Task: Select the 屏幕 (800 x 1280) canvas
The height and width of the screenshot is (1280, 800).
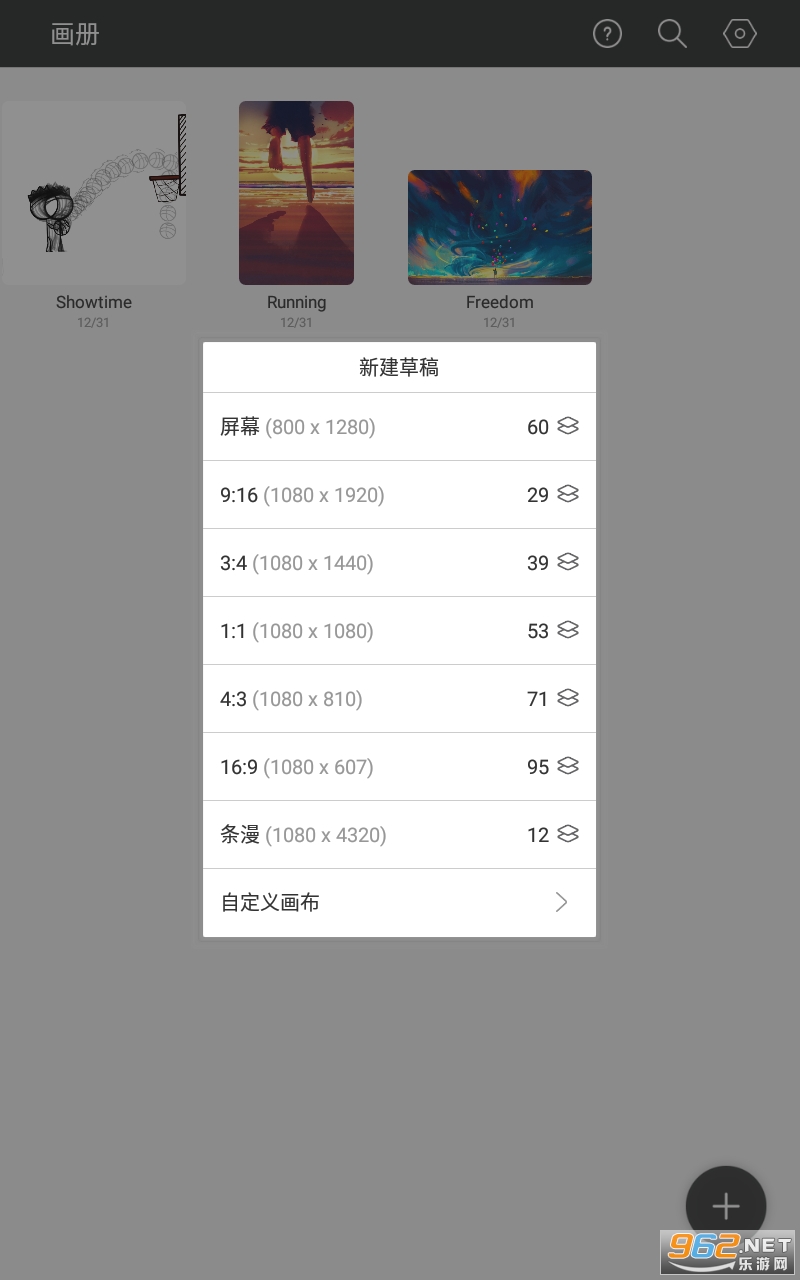Action: point(399,427)
